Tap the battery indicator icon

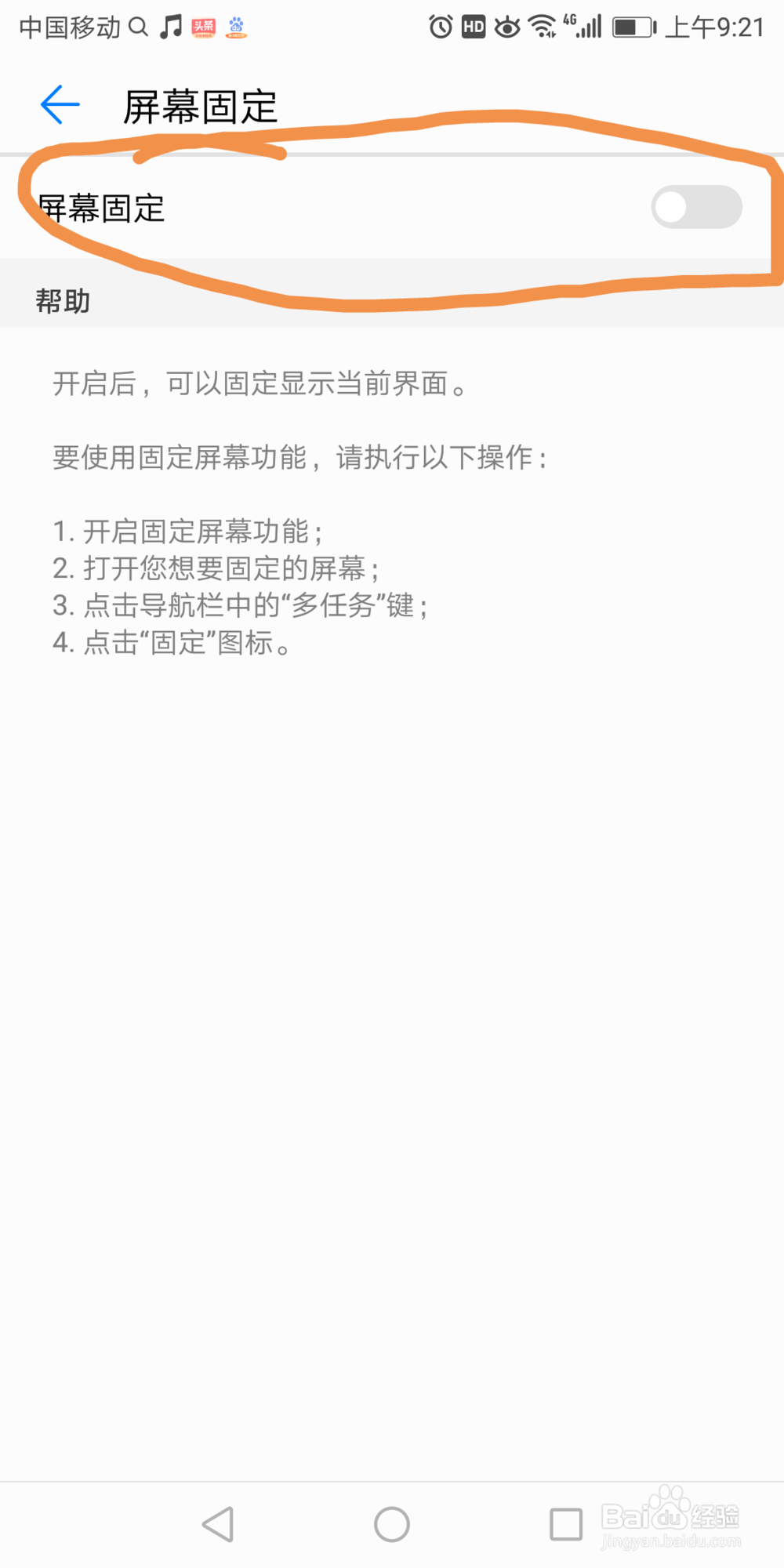pos(632,26)
